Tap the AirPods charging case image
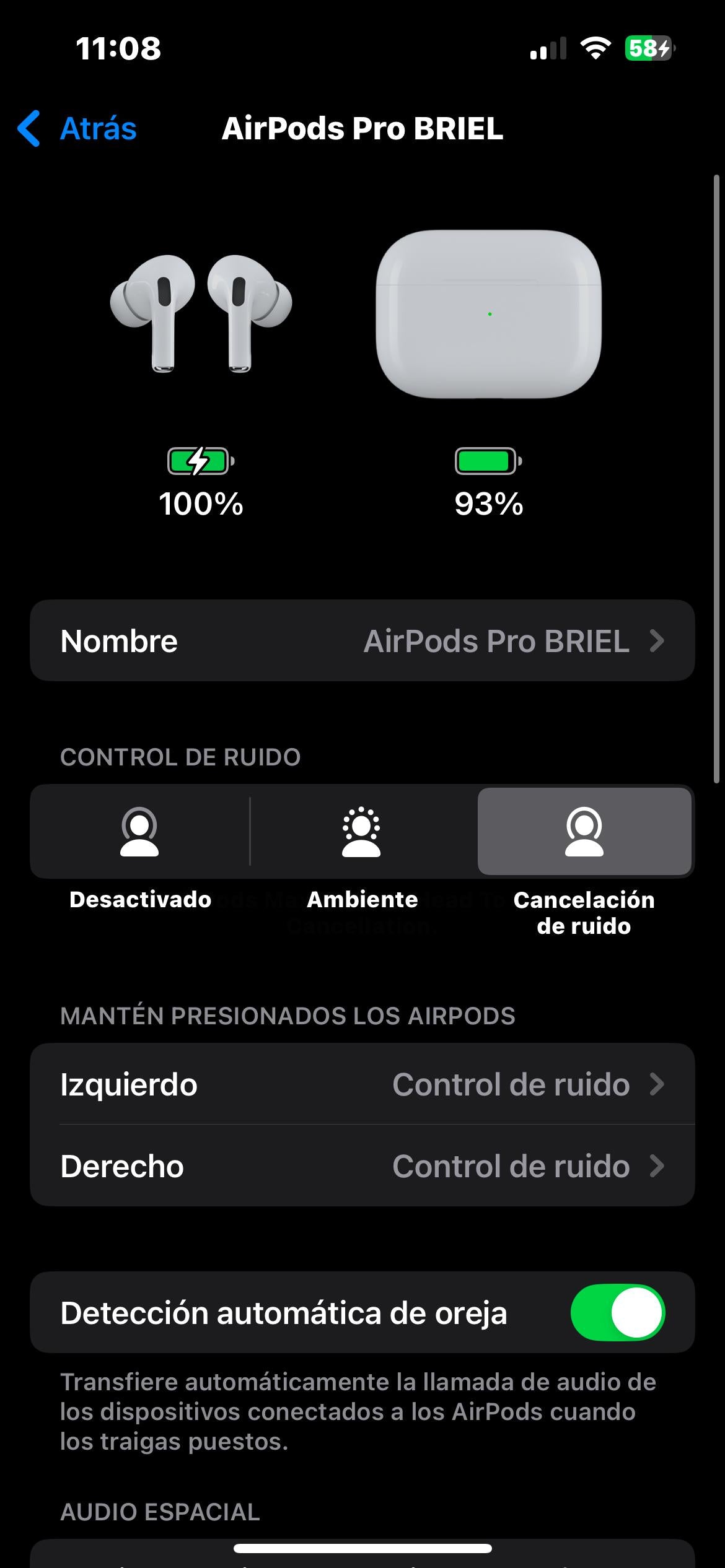Viewport: 725px width, 1568px height. pos(488,313)
